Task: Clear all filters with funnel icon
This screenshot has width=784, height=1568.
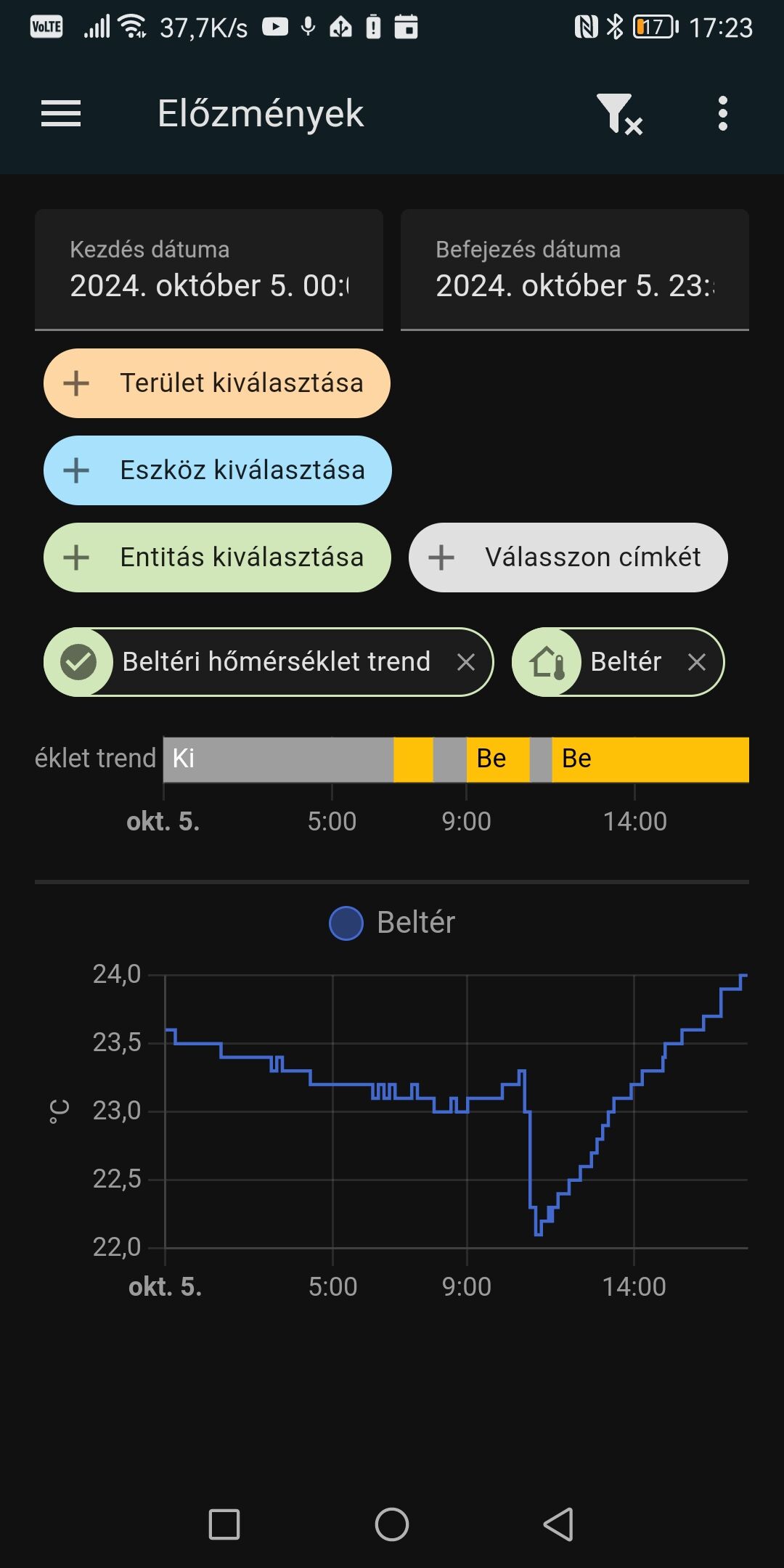Action: 619,114
